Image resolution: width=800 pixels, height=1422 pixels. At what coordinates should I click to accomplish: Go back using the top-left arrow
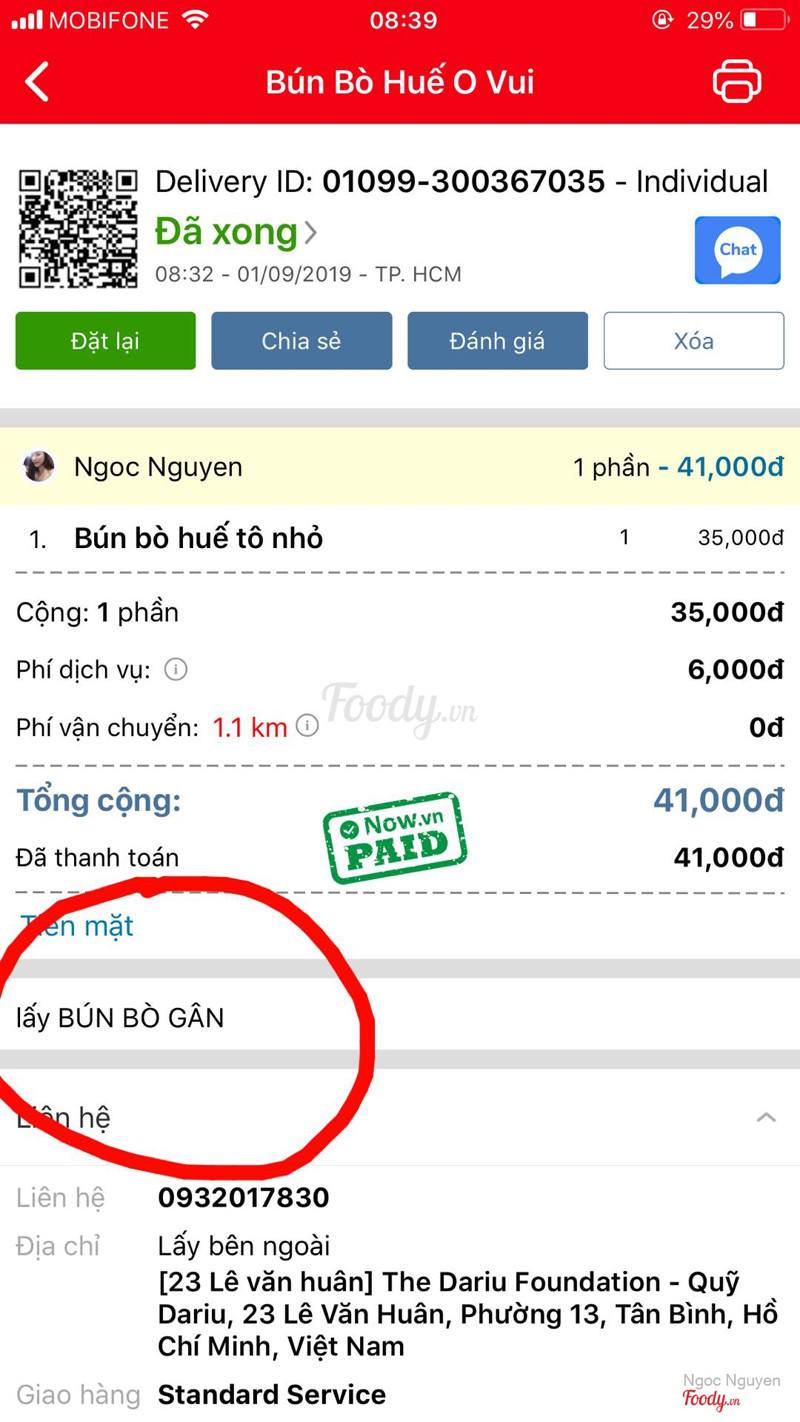click(x=37, y=81)
